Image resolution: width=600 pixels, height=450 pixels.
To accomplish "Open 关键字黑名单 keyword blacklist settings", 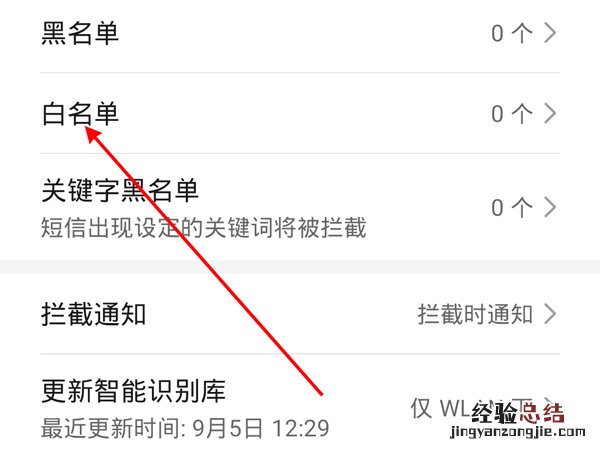I will (300, 207).
